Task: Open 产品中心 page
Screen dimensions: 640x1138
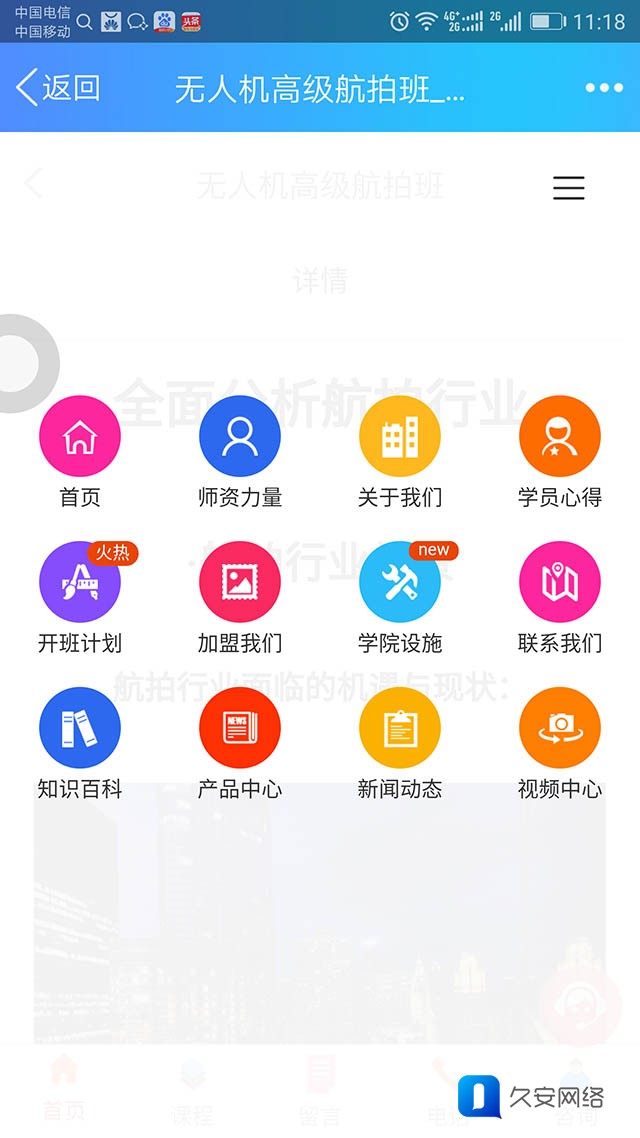Action: (x=240, y=729)
